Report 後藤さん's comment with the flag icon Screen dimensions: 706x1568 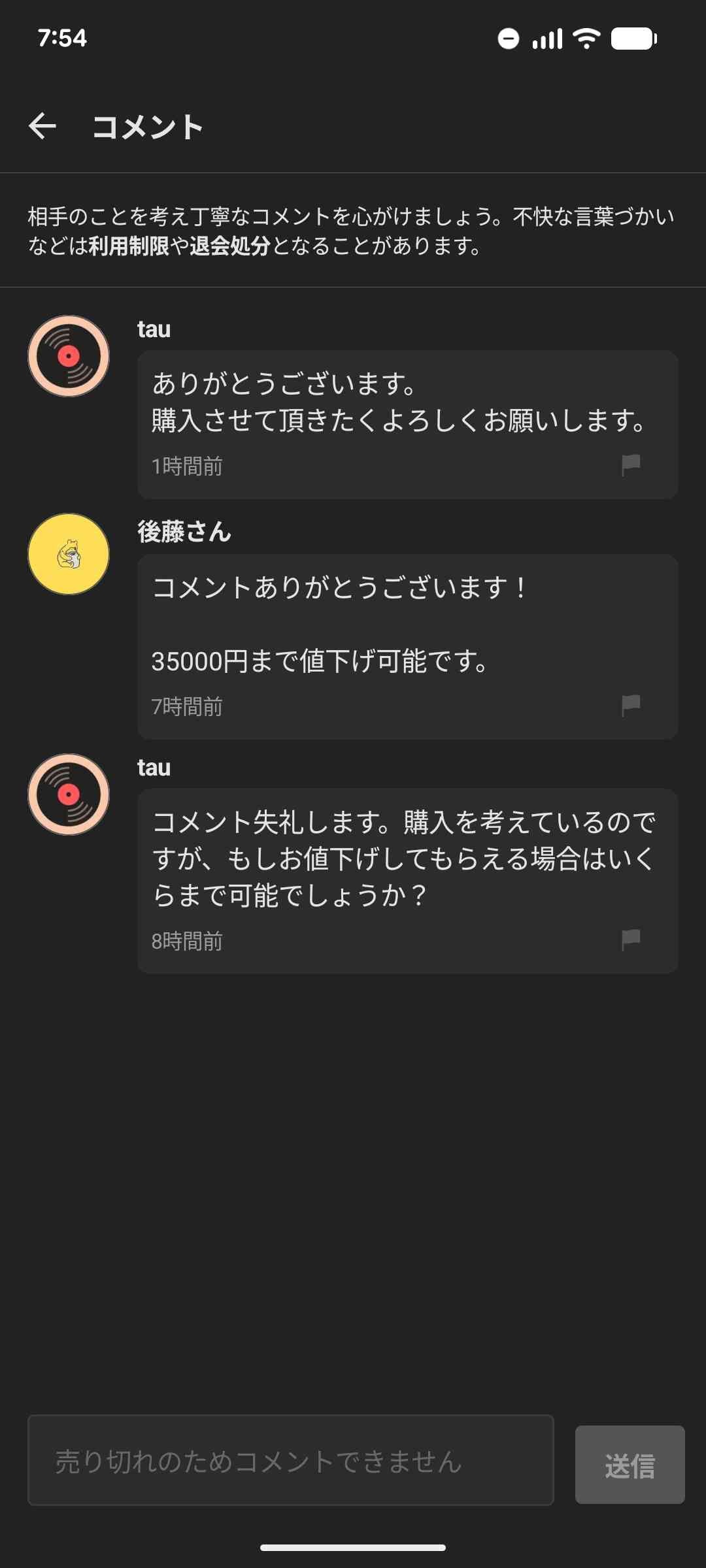pyautogui.click(x=630, y=706)
